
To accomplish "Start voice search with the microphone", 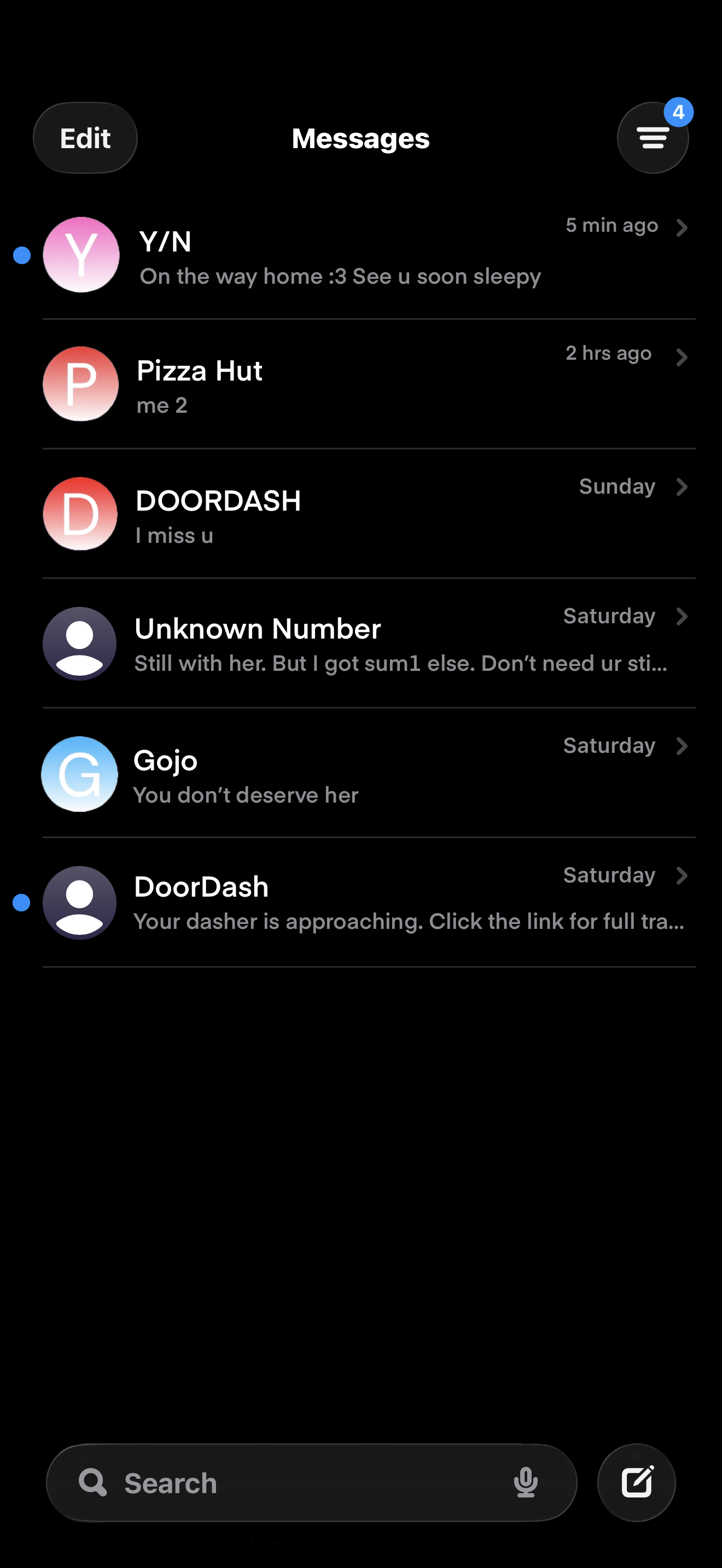I will point(526,1483).
